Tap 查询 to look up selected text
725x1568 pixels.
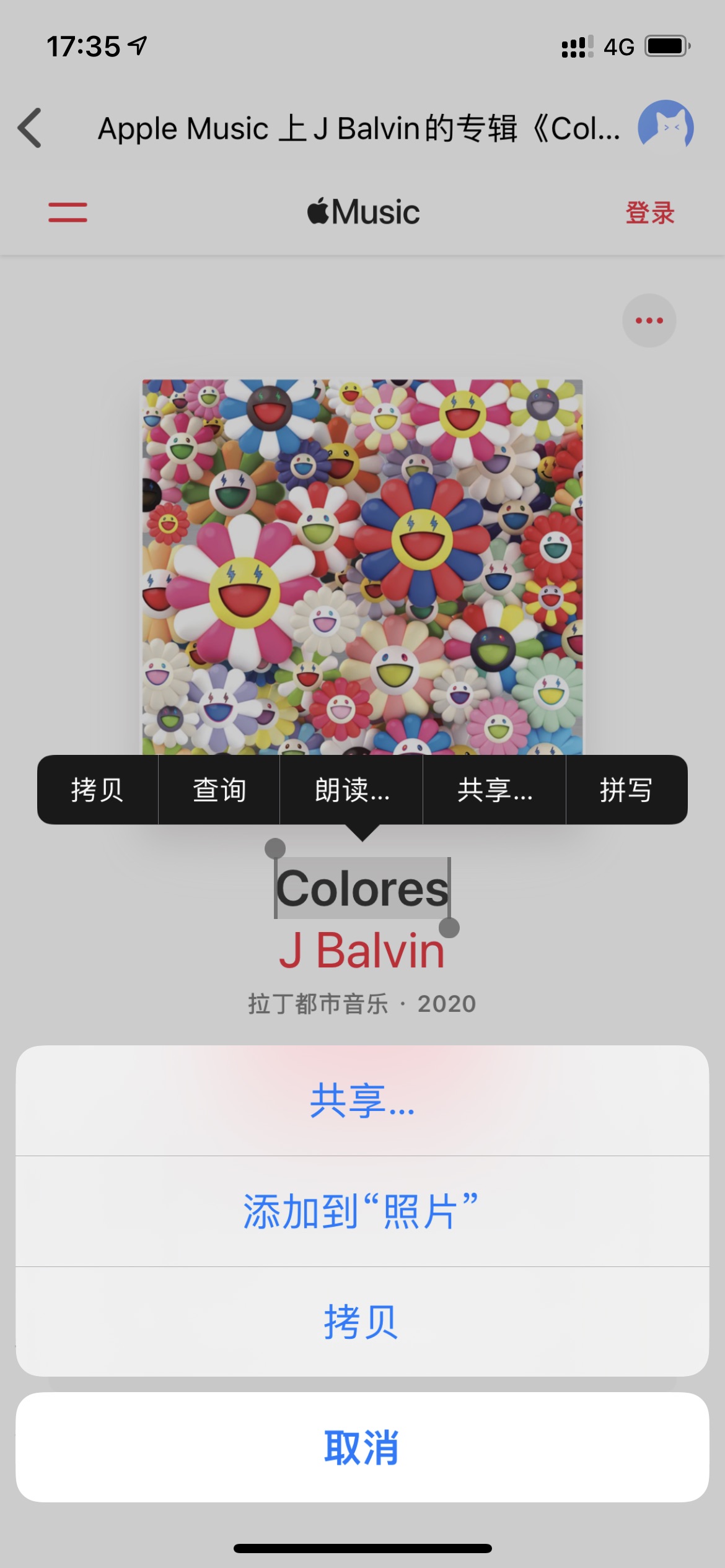coord(219,790)
